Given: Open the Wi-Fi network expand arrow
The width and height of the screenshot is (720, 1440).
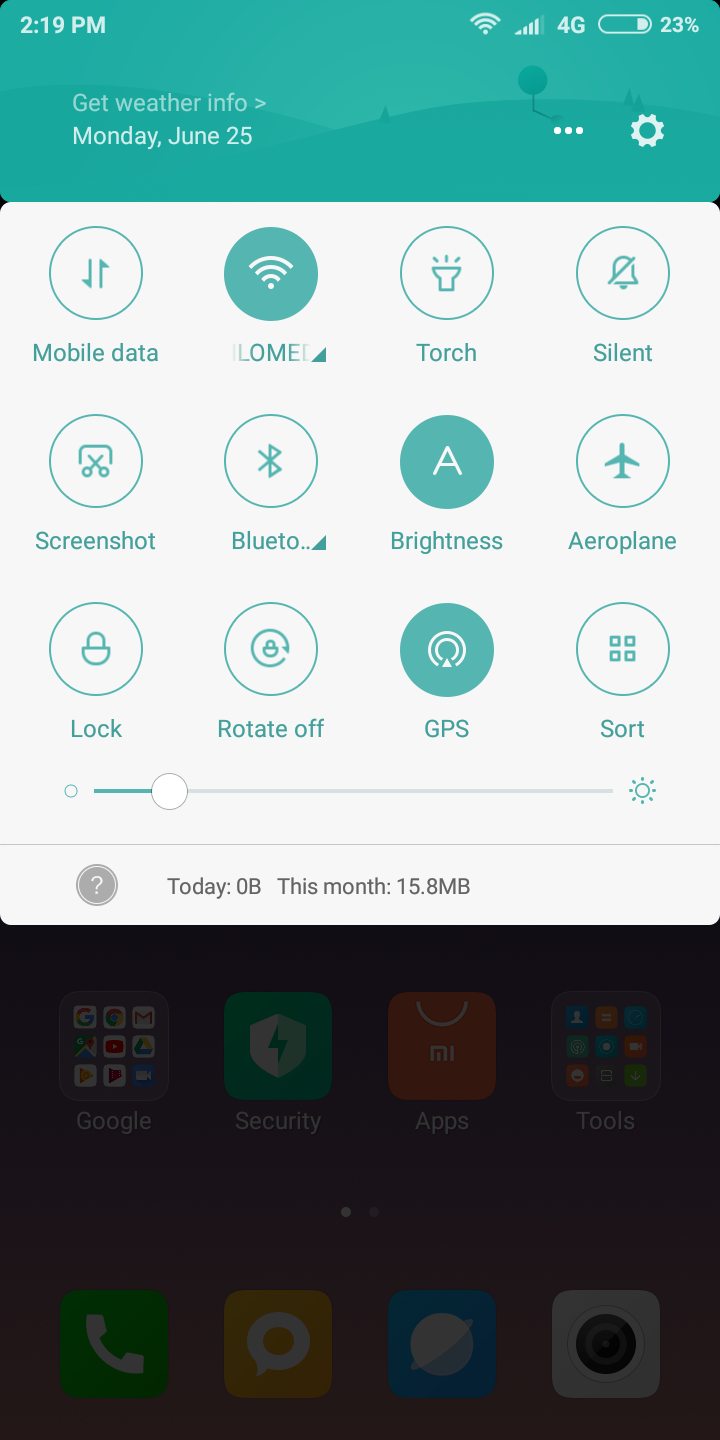Looking at the screenshot, I should coord(319,355).
